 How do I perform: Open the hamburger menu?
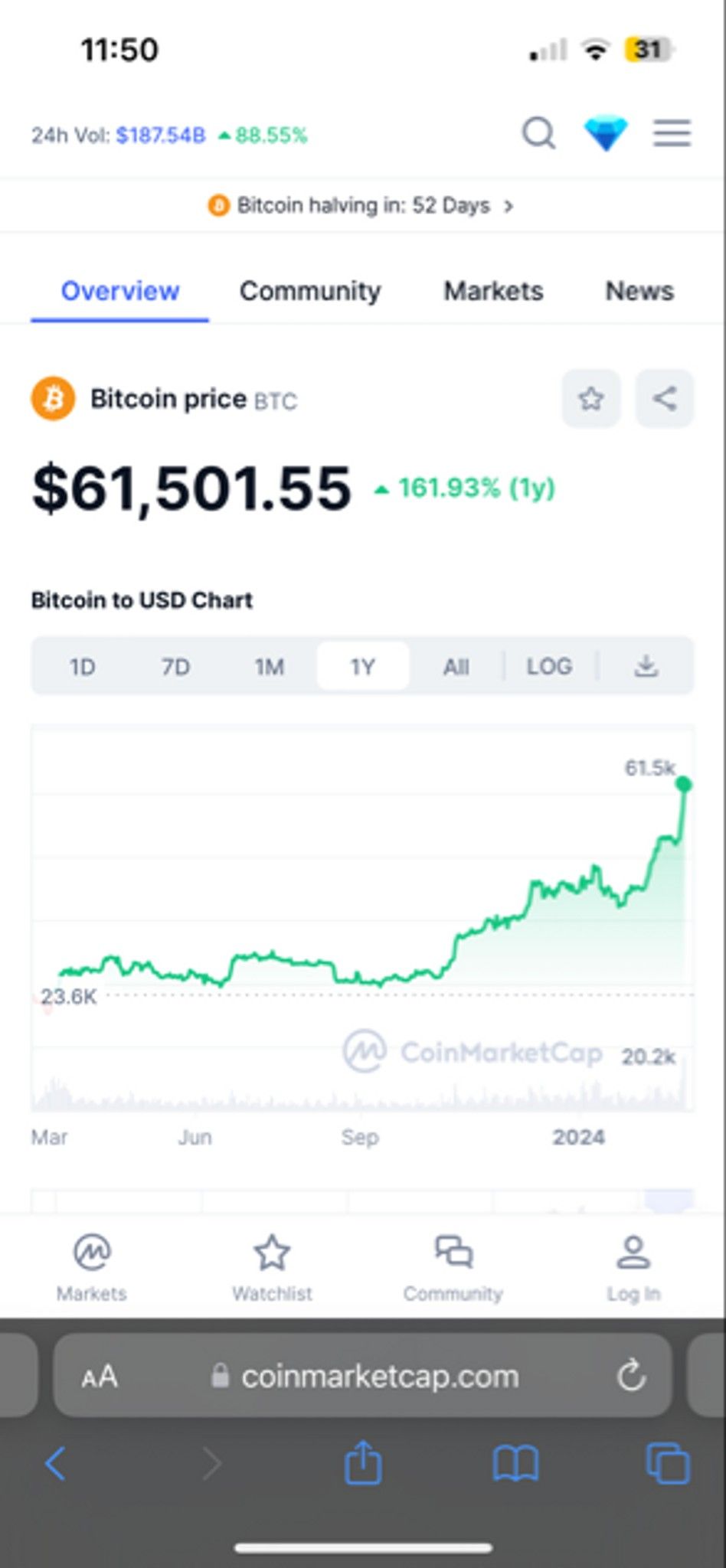672,133
